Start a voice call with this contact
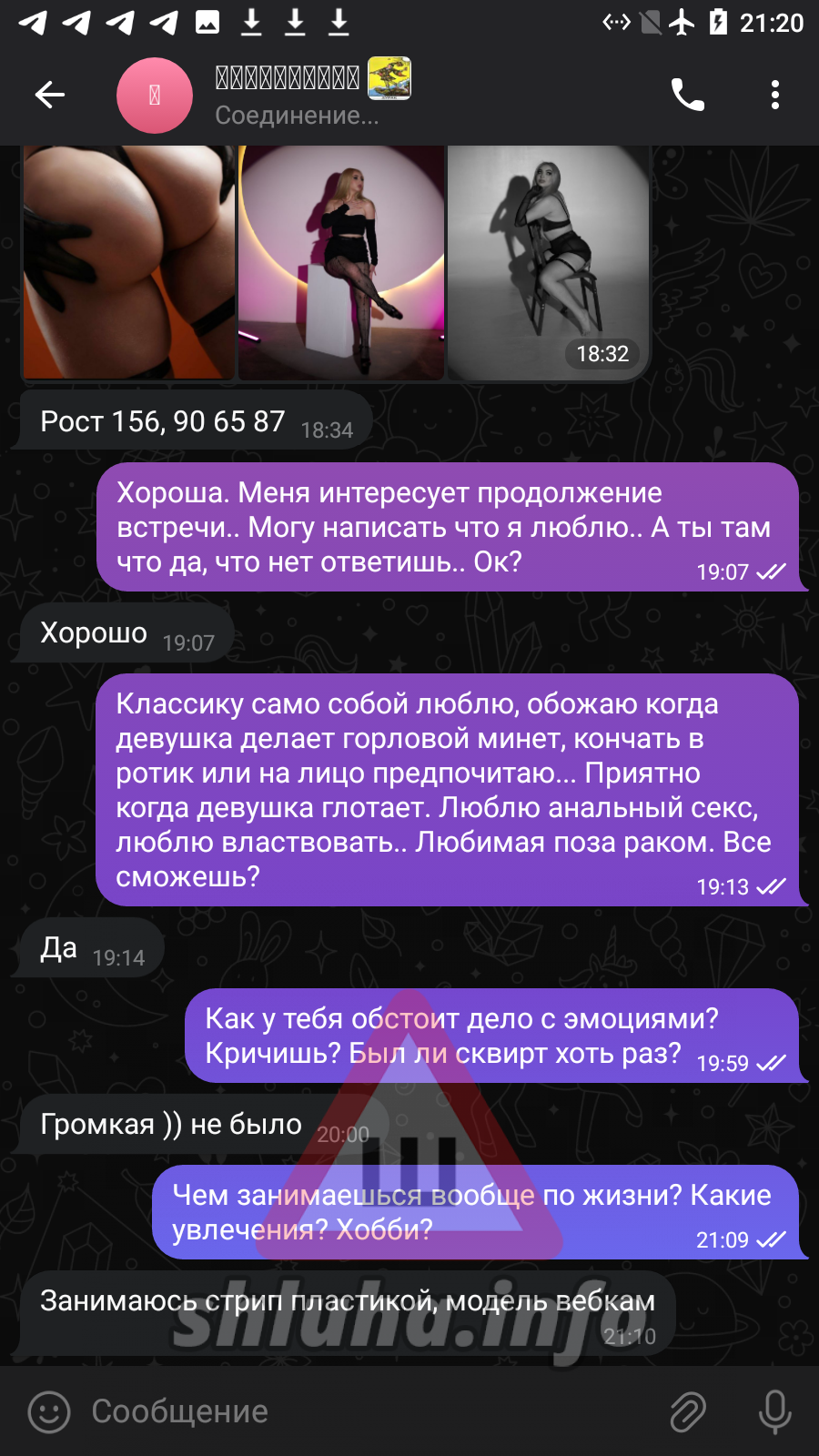Screen dimensions: 819x1456 (687, 95)
